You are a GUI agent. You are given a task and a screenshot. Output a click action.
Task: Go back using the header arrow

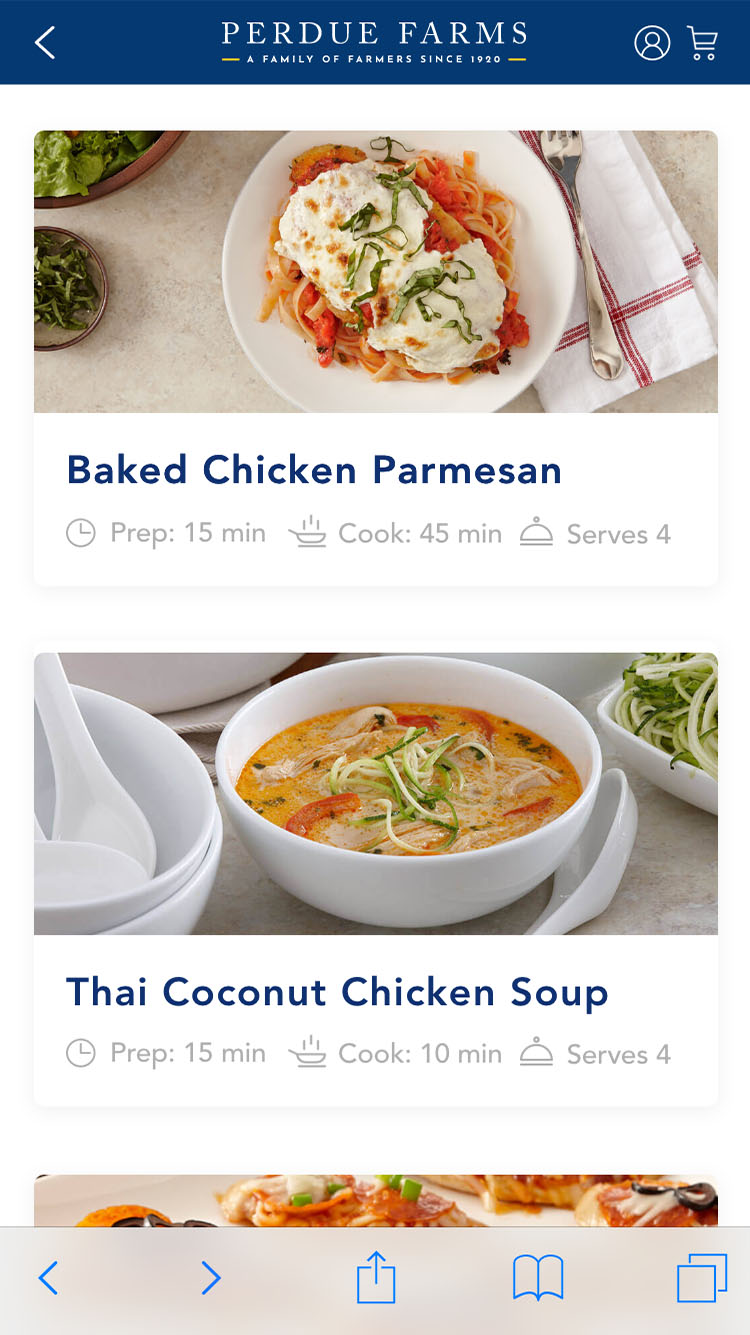point(45,43)
